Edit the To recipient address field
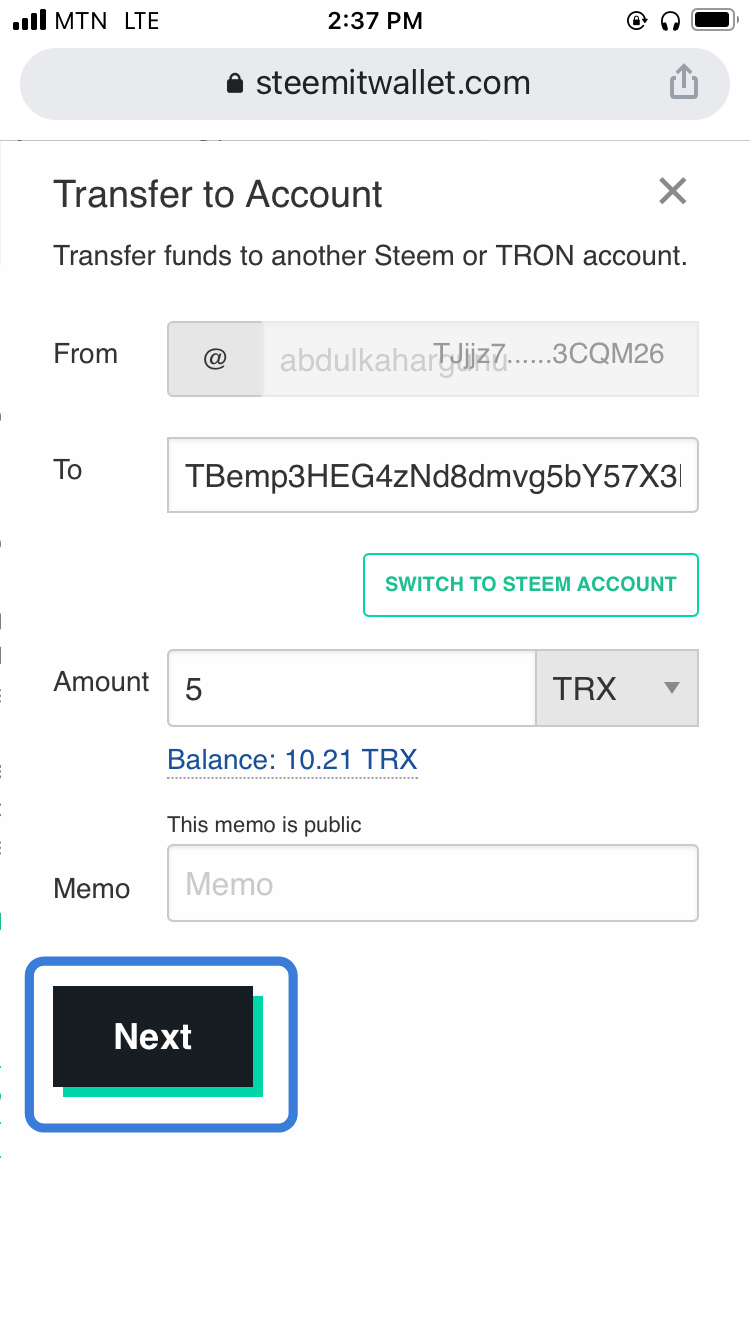This screenshot has width=750, height=1334. [433, 475]
